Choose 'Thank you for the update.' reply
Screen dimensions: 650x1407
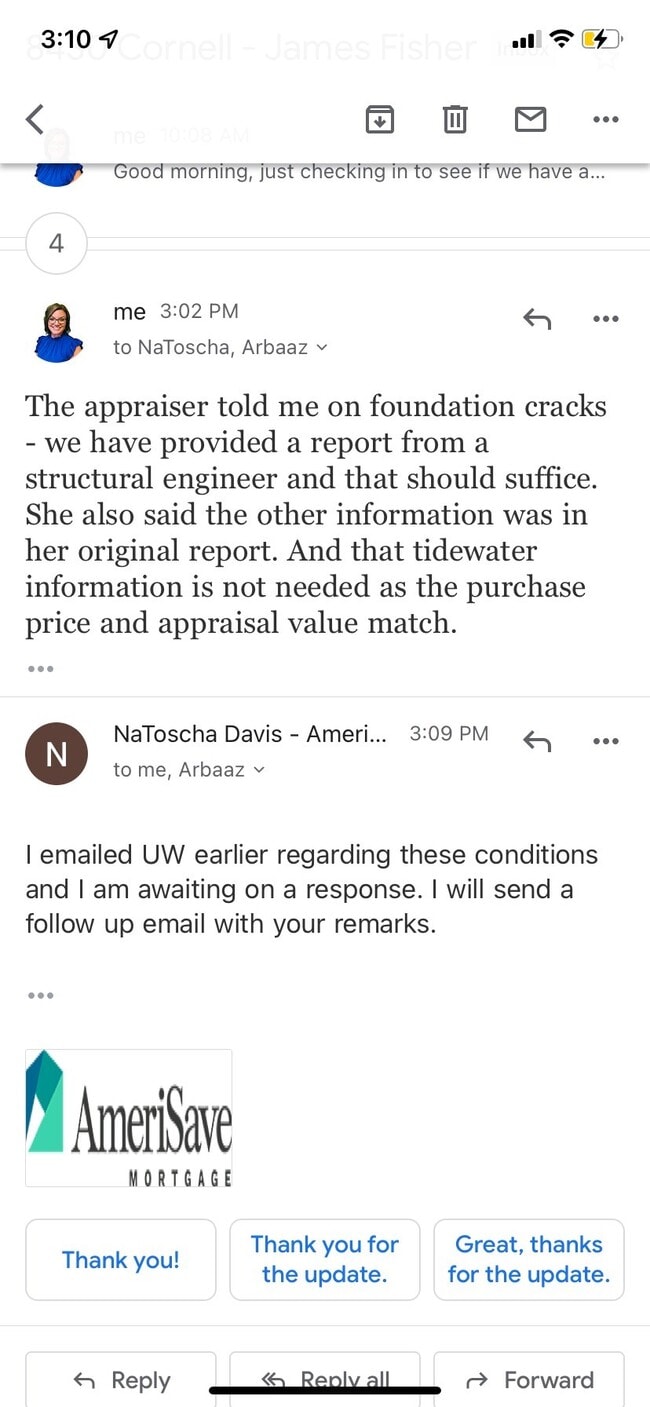click(324, 1260)
